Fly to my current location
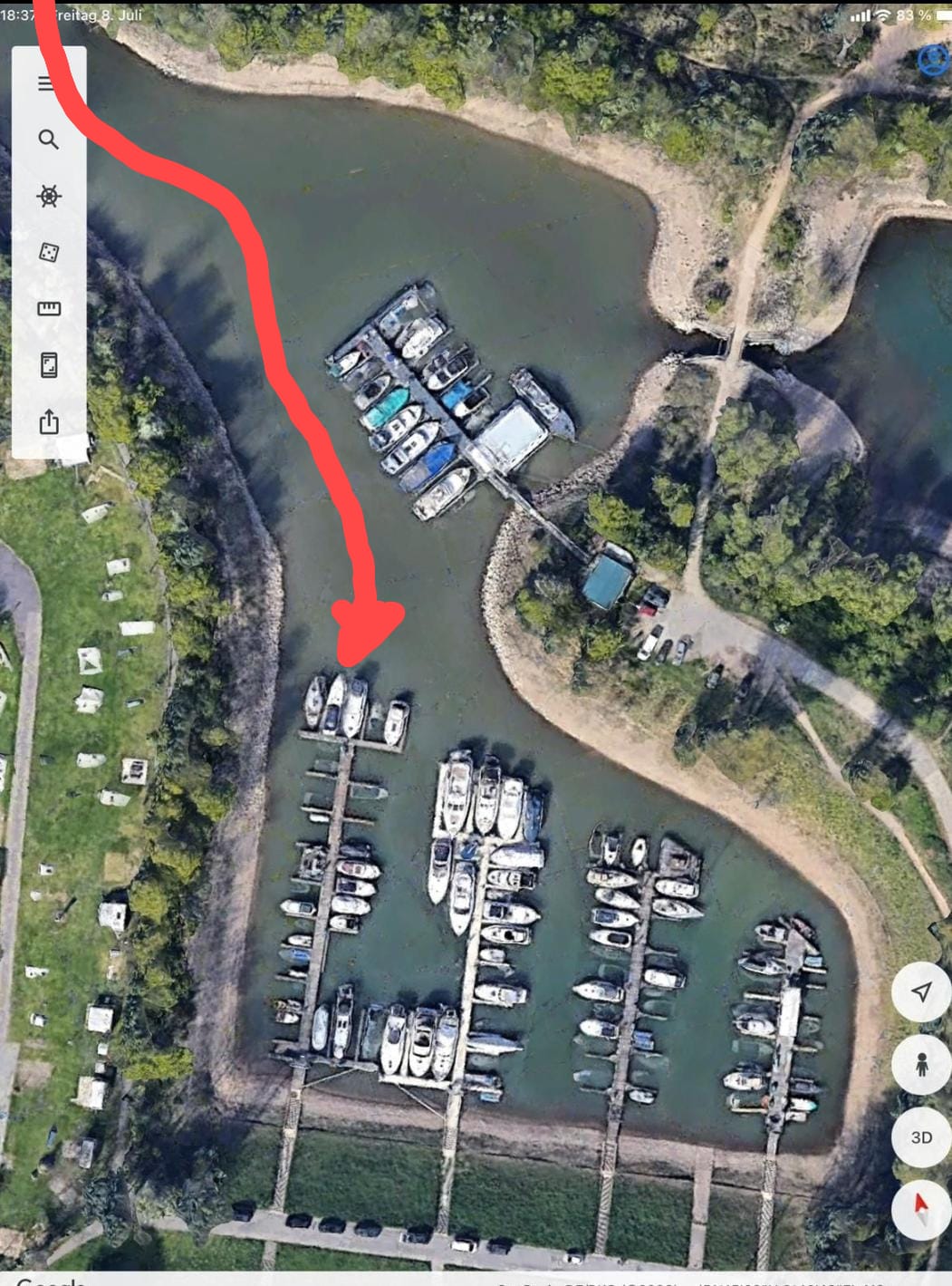This screenshot has height=1286, width=952. (x=921, y=992)
